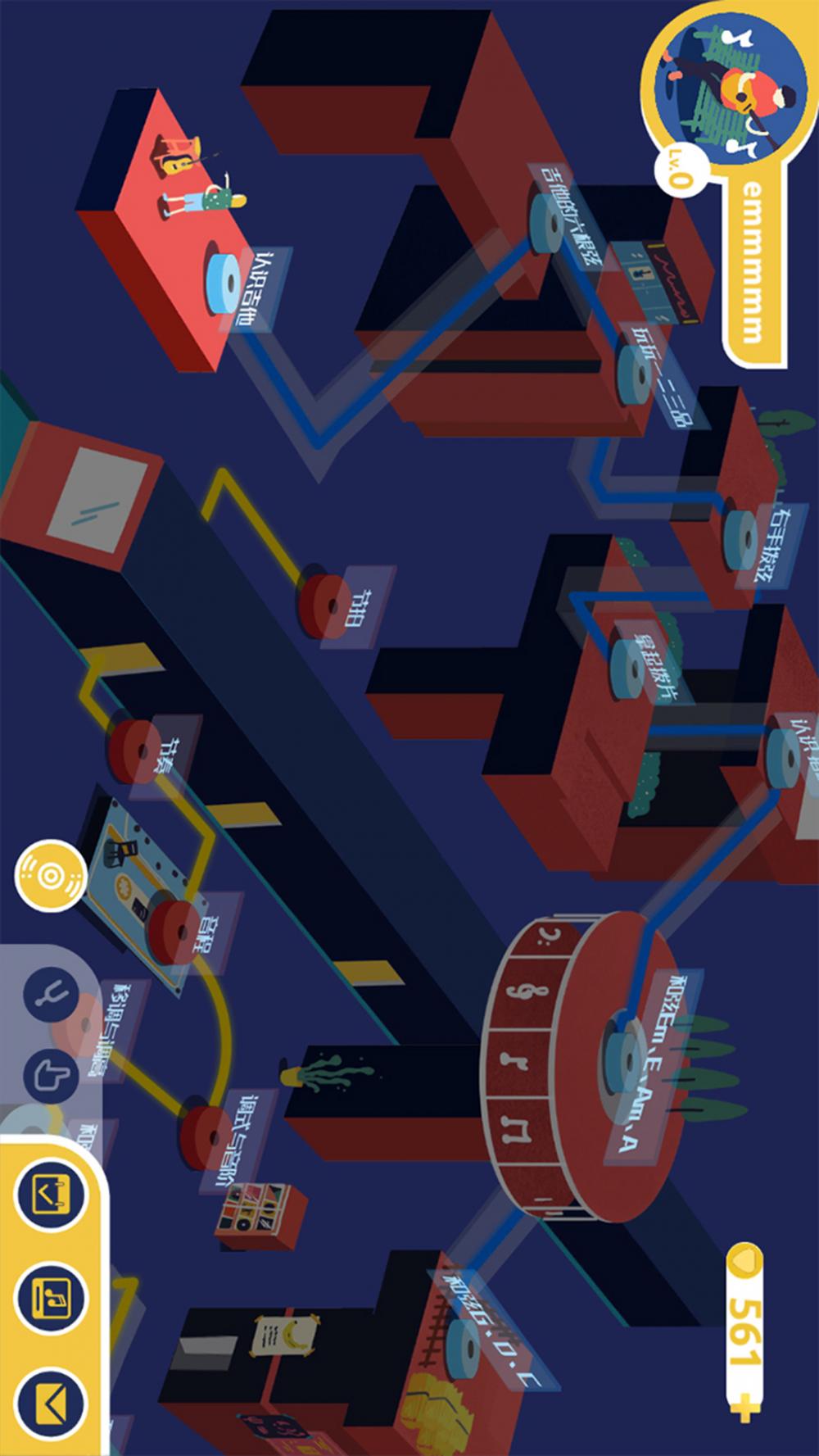Tap the yellow envelope icon
The image size is (819, 1456).
[x=51, y=1404]
